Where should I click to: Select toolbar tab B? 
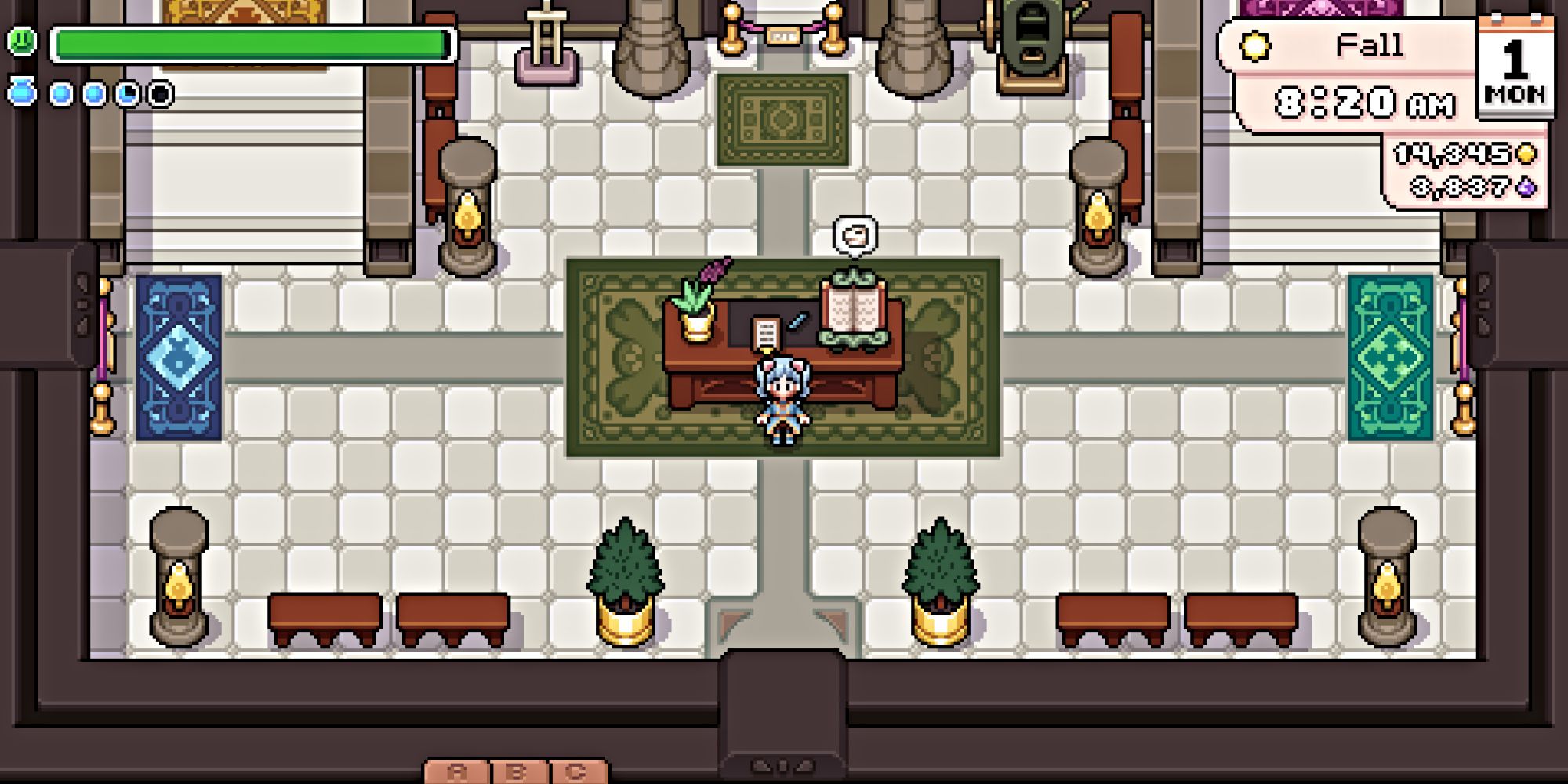[x=516, y=771]
